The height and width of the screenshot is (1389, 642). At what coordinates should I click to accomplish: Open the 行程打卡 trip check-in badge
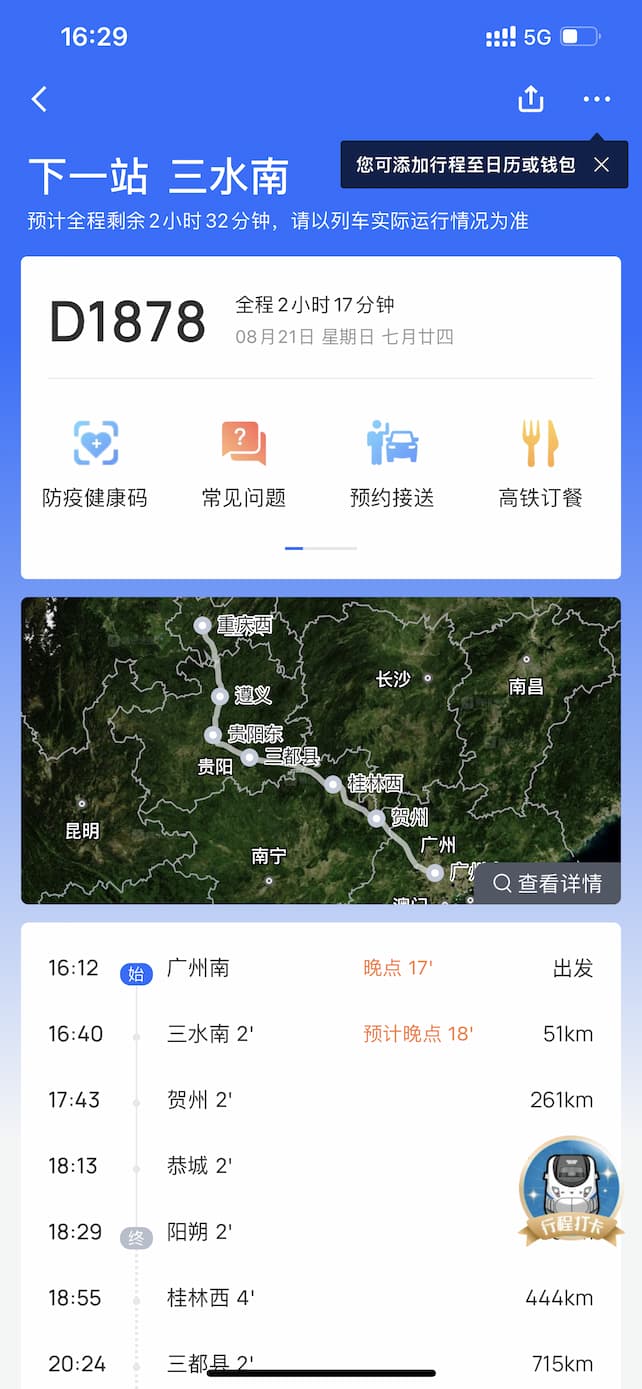coord(571,1191)
